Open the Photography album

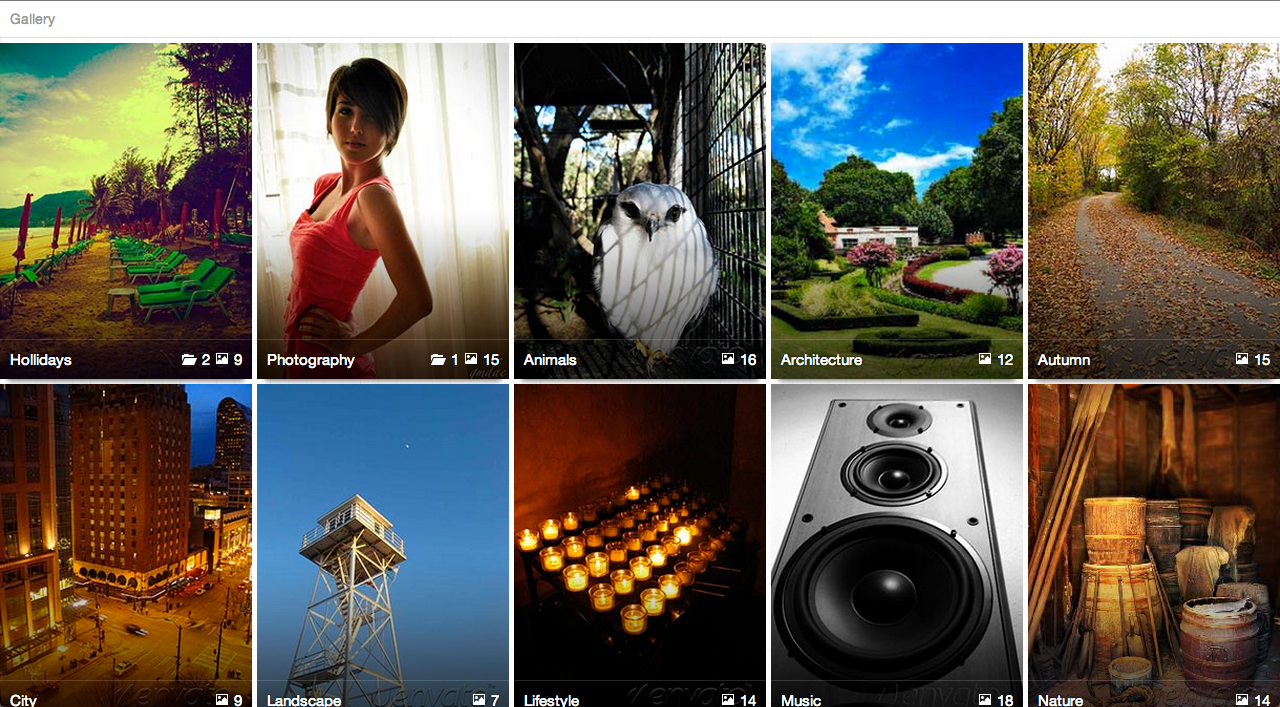383,210
